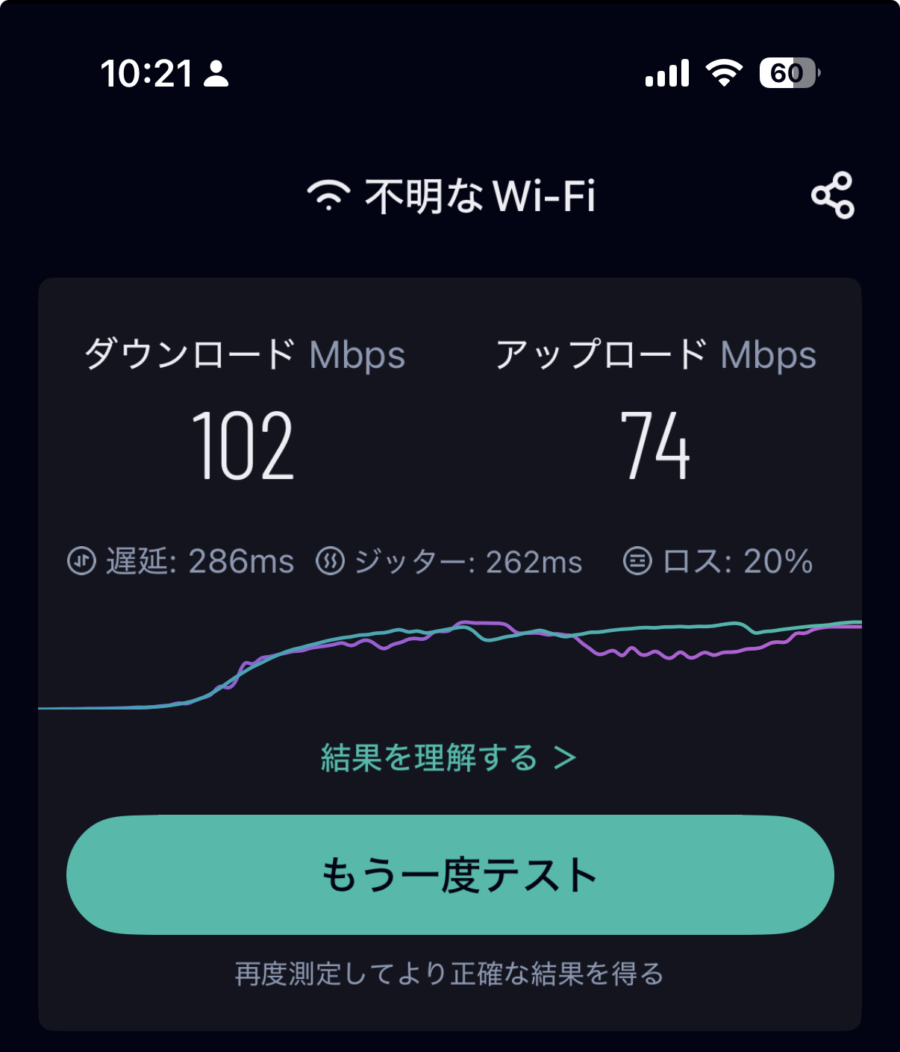Image resolution: width=900 pixels, height=1052 pixels.
Task: Click the ジッター jitter icon
Action: point(330,562)
